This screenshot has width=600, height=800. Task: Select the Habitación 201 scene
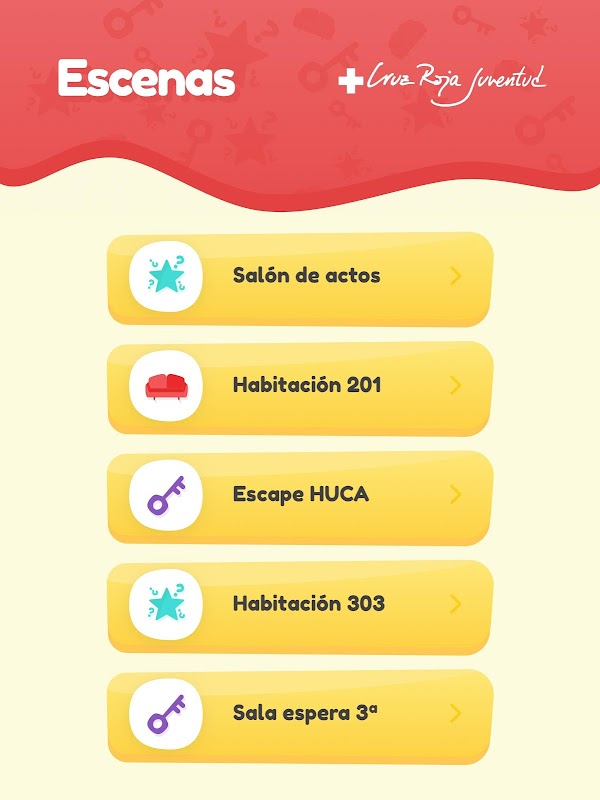click(x=300, y=386)
